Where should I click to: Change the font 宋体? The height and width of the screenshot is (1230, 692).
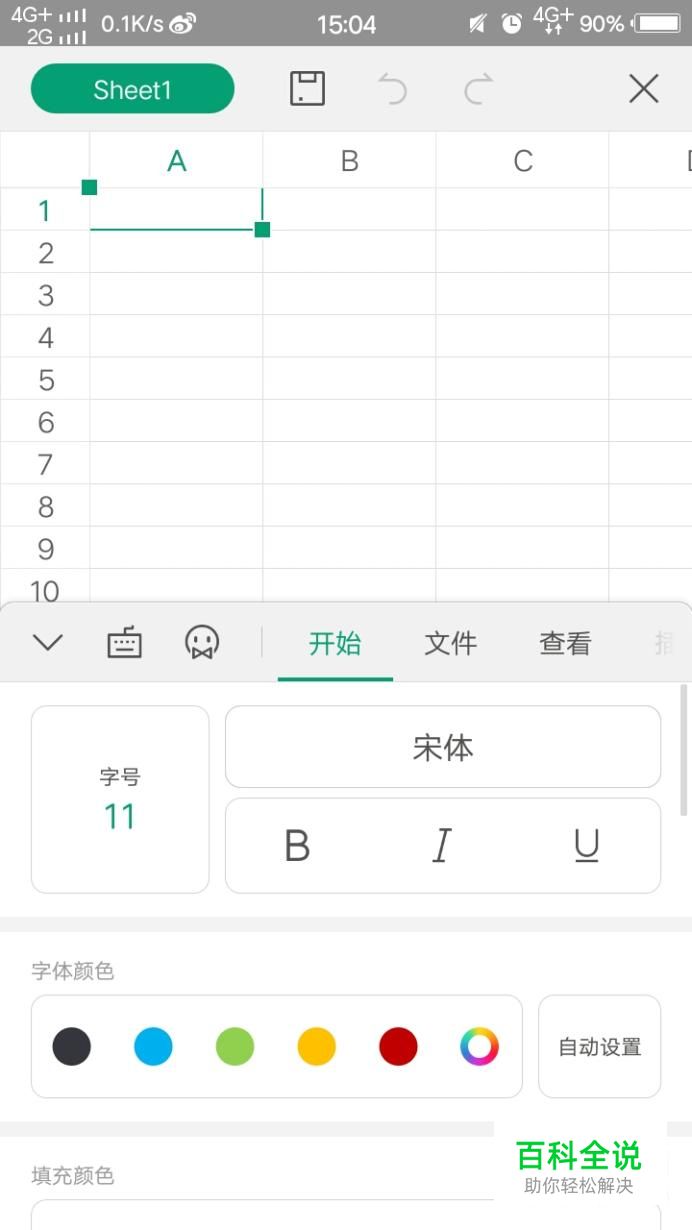443,747
